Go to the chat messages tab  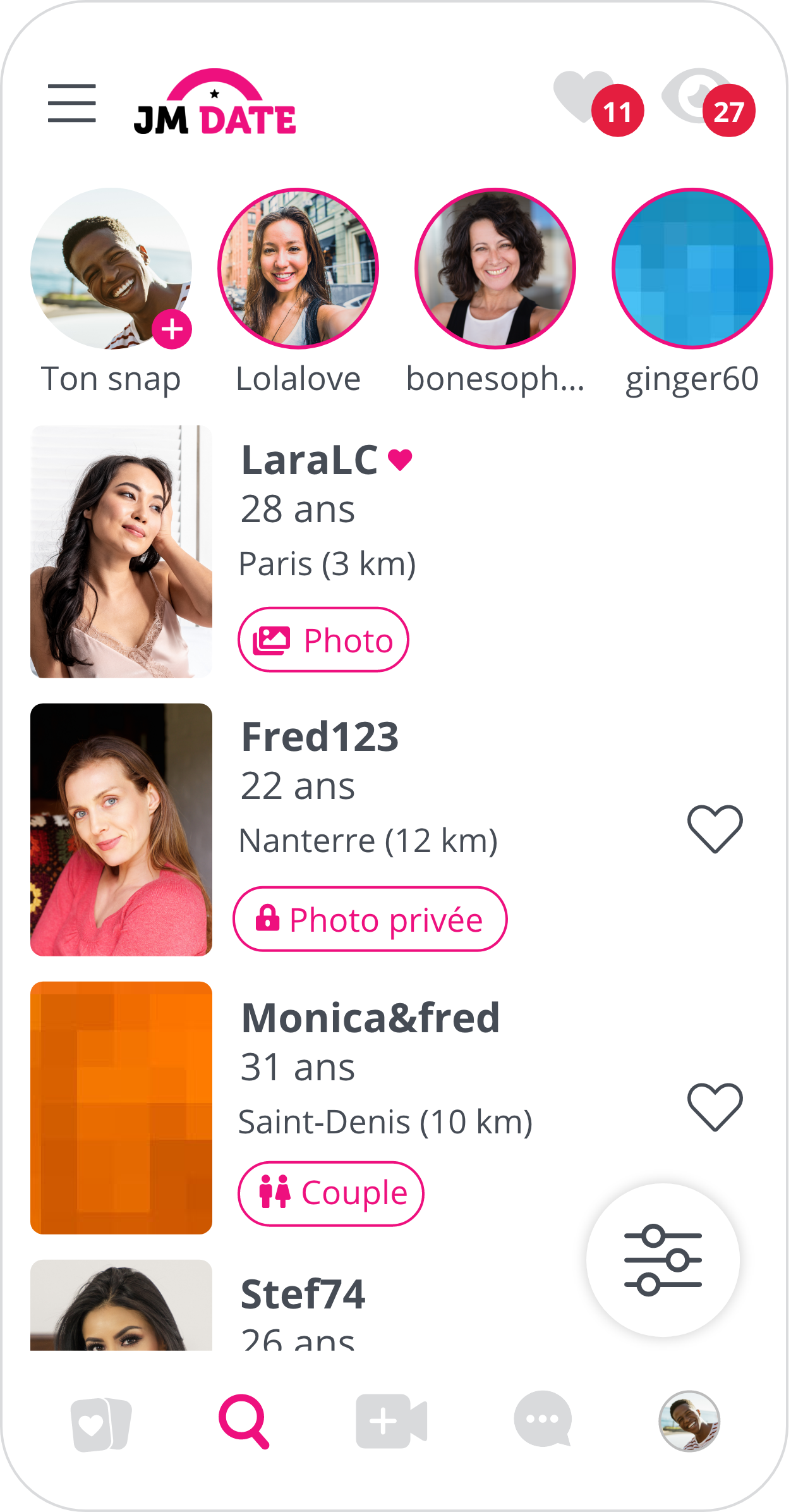[543, 1420]
